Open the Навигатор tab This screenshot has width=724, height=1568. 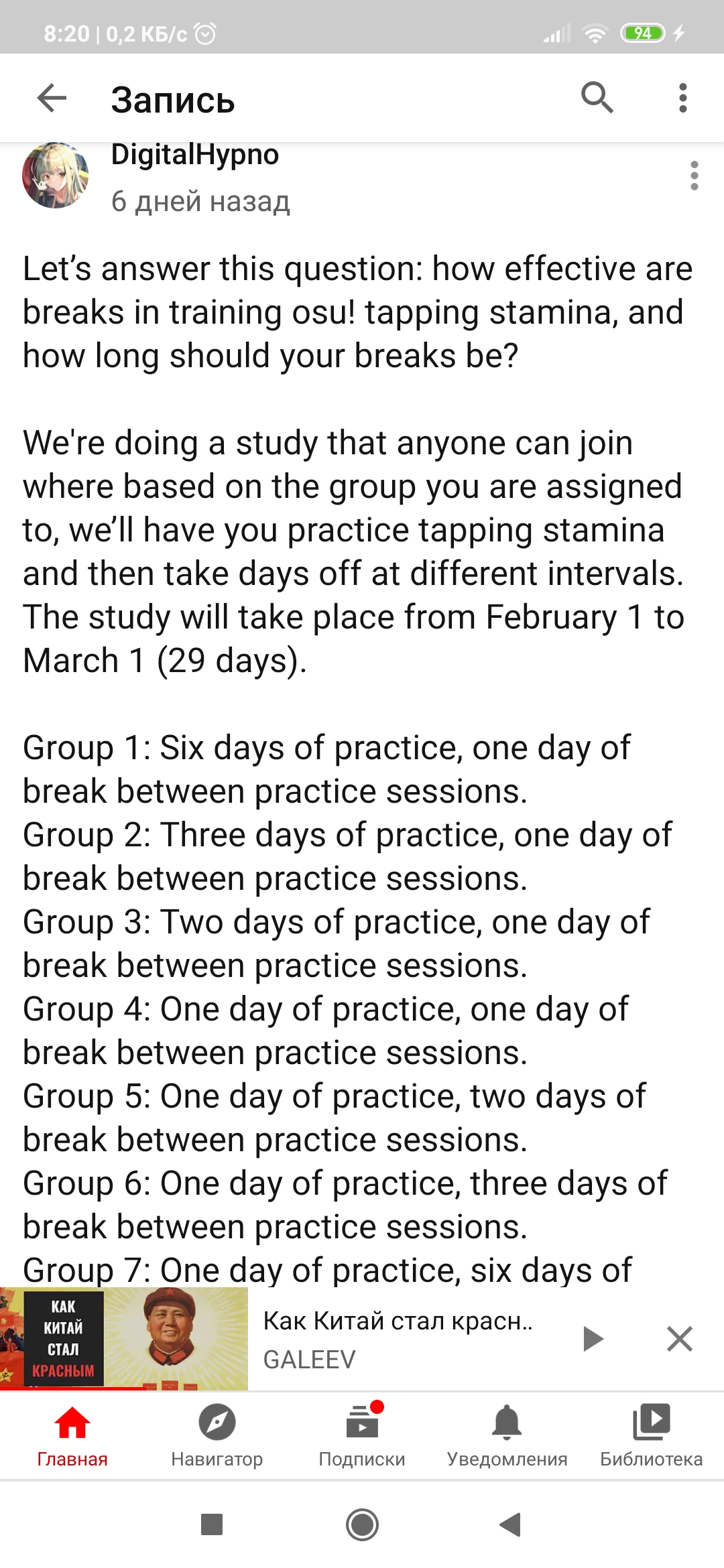tap(217, 1435)
